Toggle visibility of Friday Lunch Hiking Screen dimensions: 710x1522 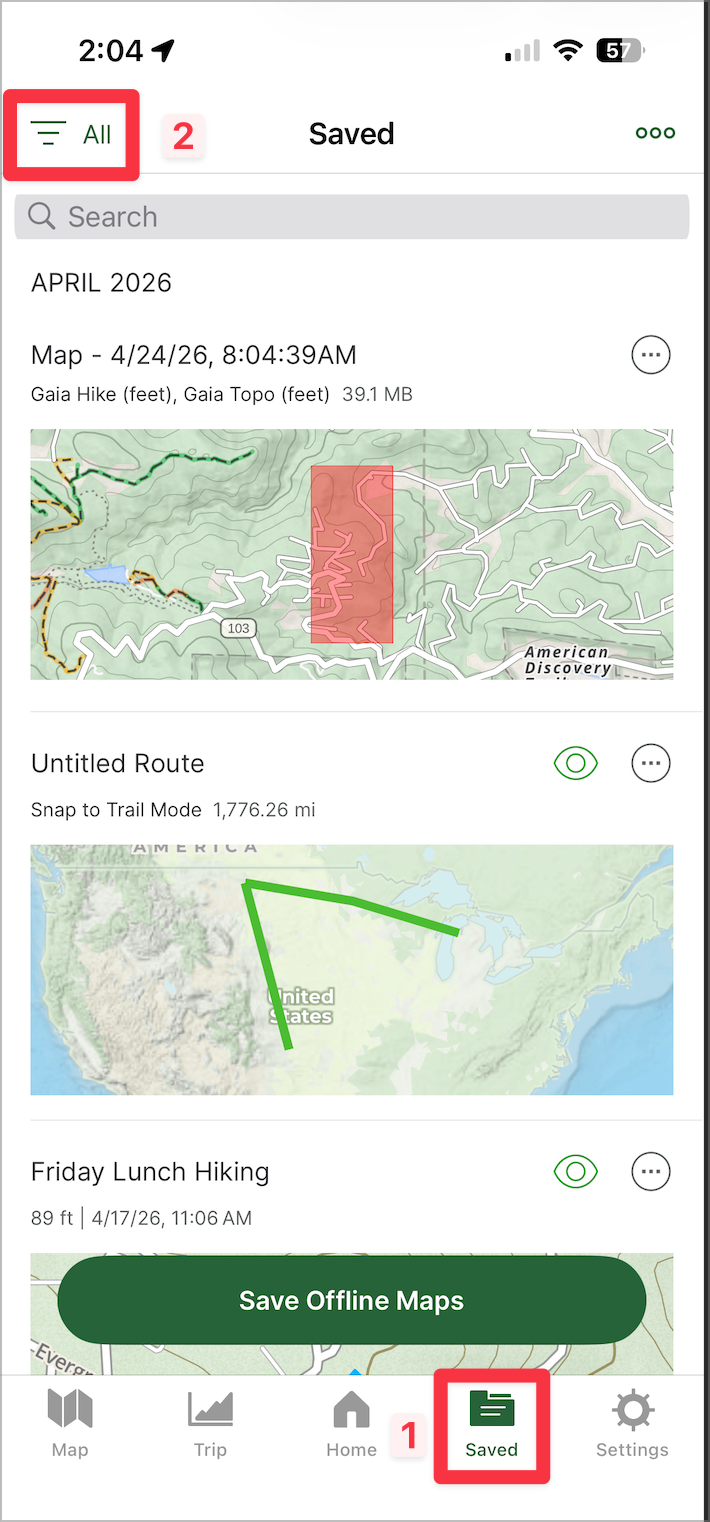click(x=575, y=1171)
